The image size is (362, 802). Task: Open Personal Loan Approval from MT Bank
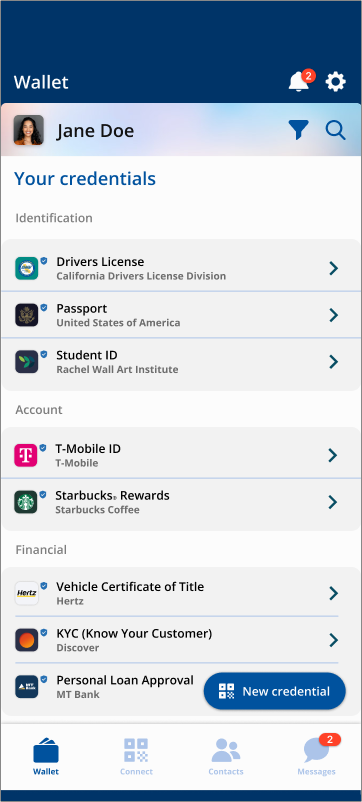tap(104, 686)
